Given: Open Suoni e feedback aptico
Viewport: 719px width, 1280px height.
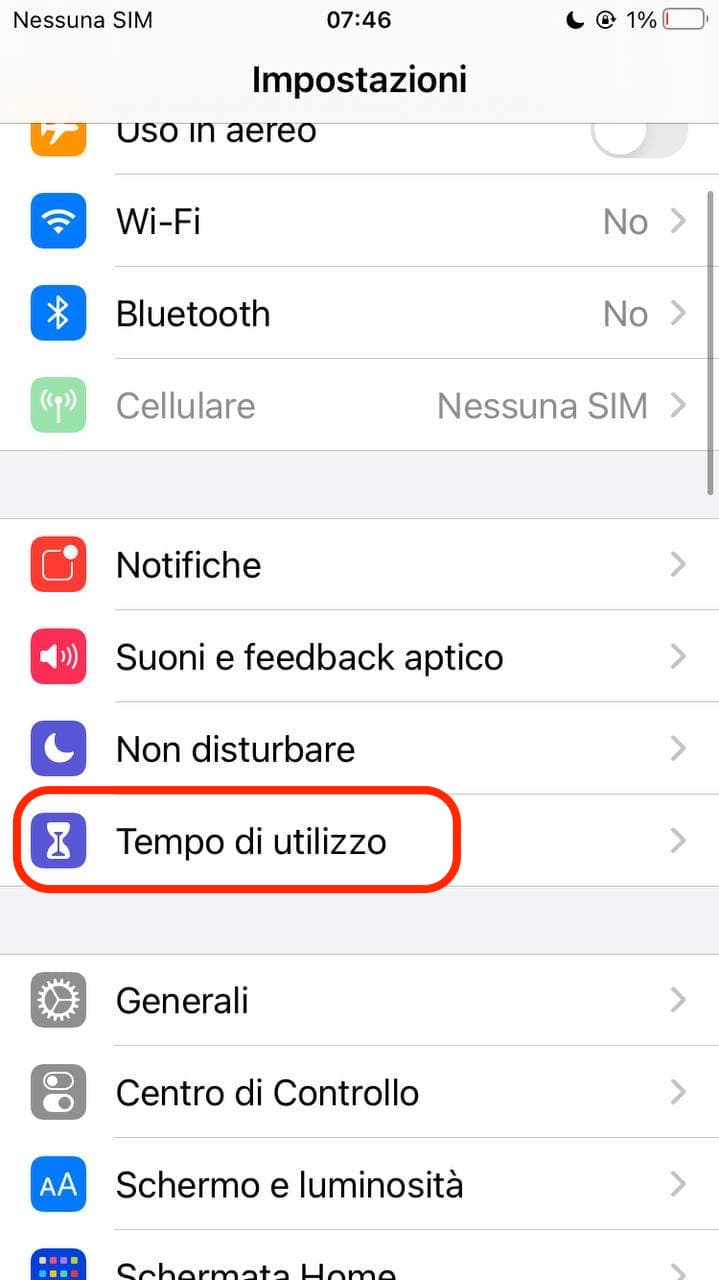Looking at the screenshot, I should pos(360,657).
